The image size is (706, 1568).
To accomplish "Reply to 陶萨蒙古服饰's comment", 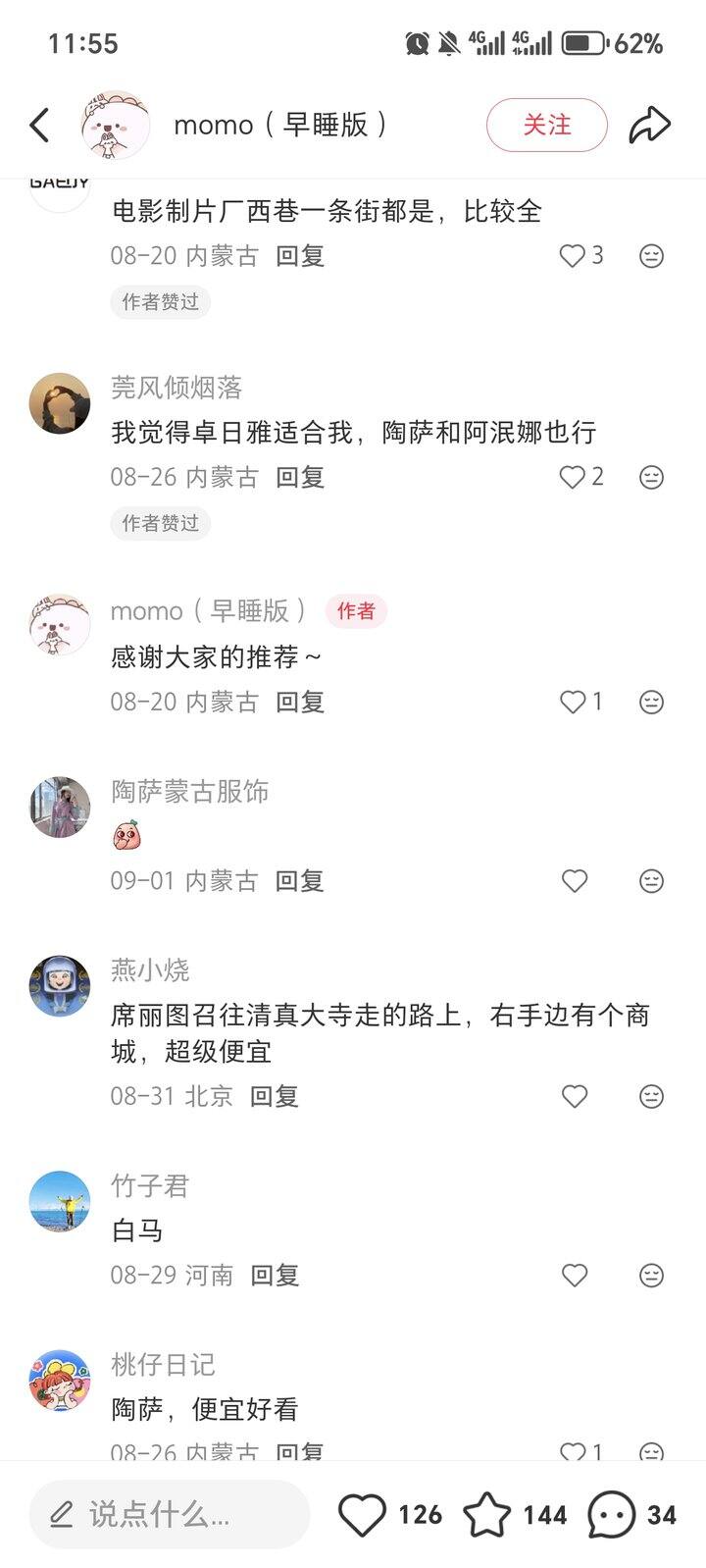I will pyautogui.click(x=300, y=881).
